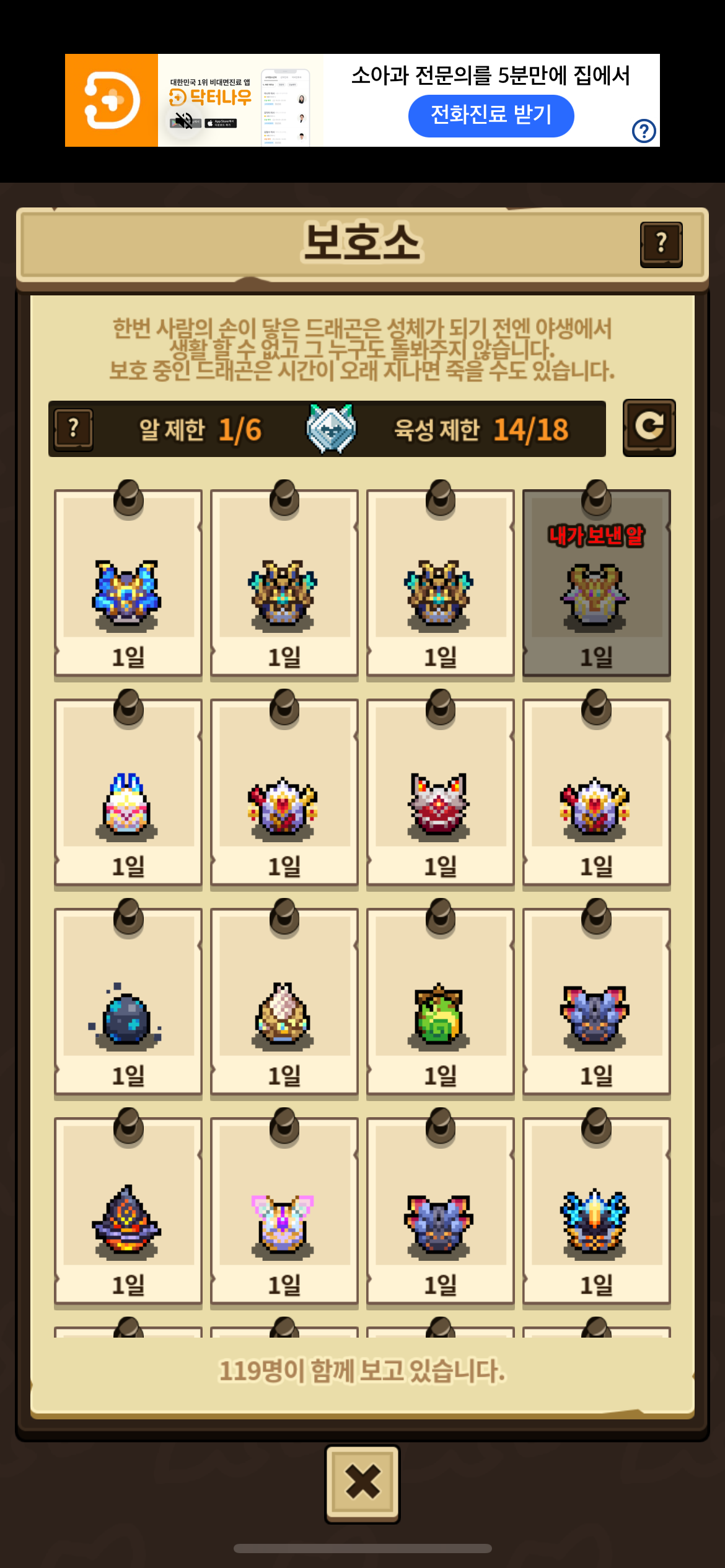Choose the green egg with the gold crown
This screenshot has height=1568, width=725.
tap(440, 1002)
